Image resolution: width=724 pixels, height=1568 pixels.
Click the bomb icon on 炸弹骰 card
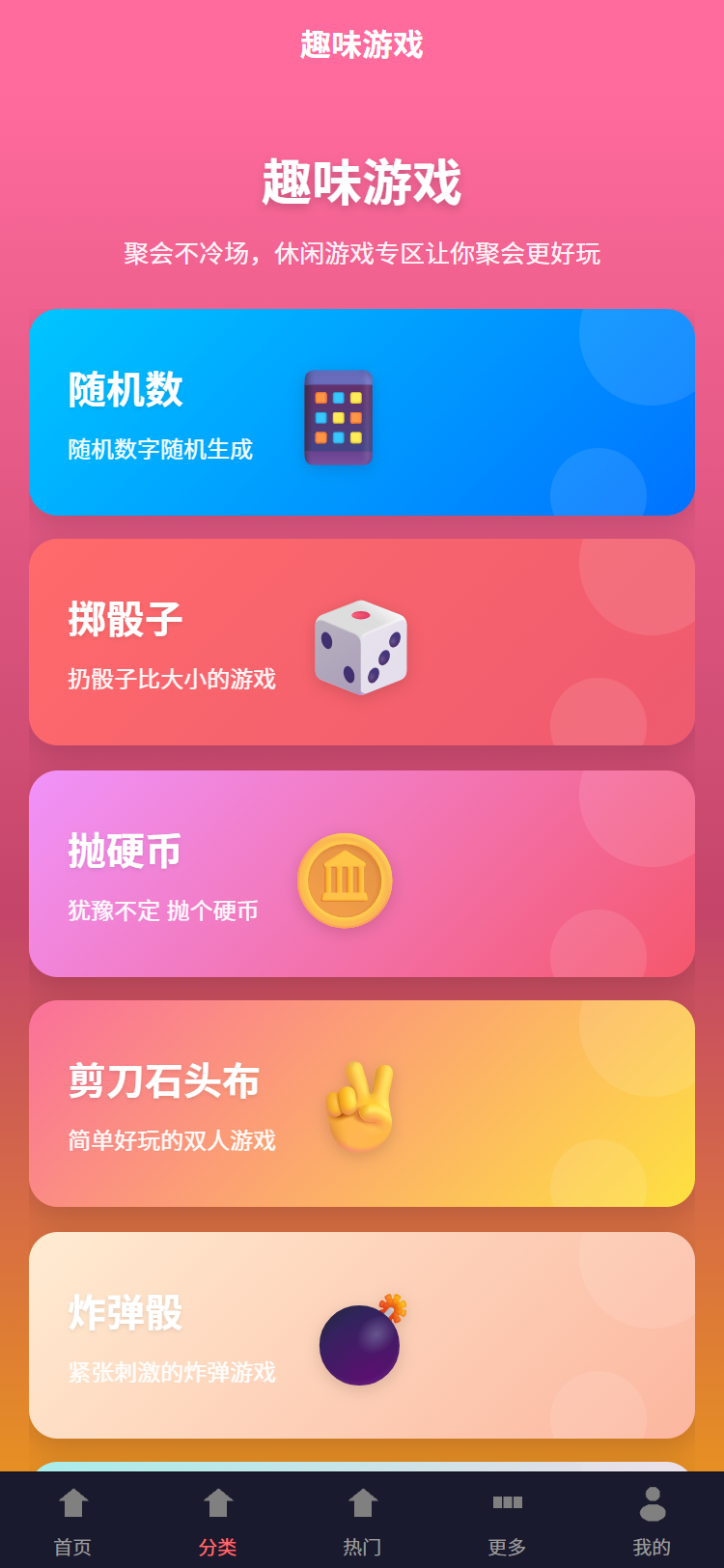361,1341
